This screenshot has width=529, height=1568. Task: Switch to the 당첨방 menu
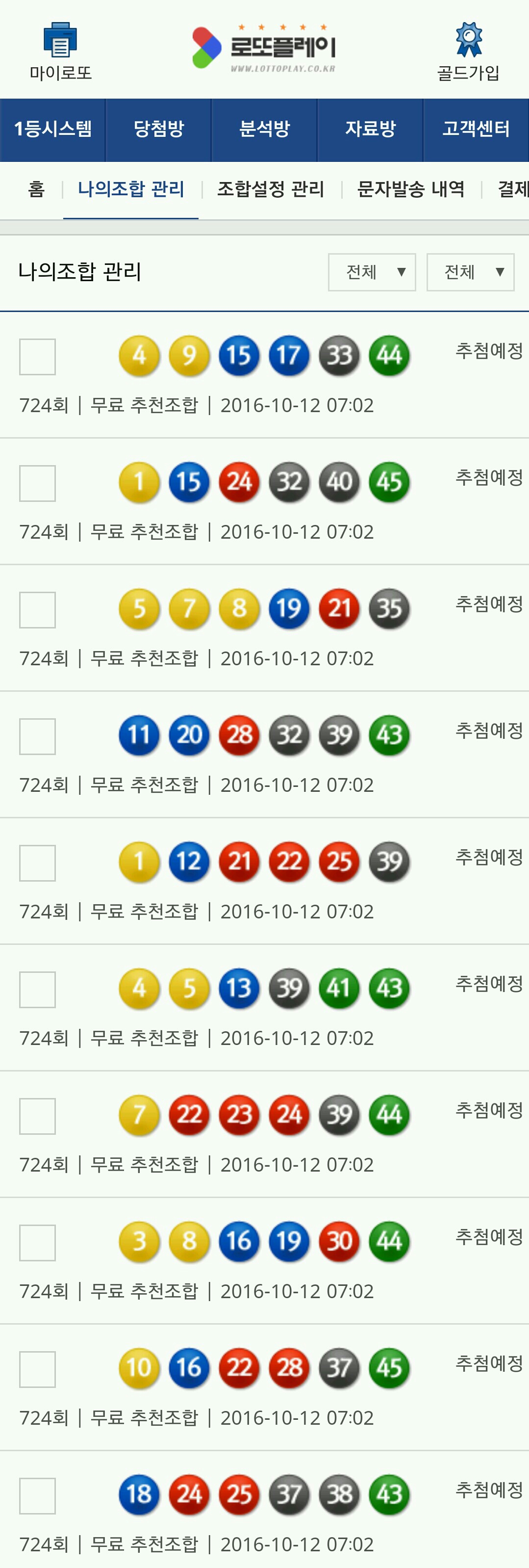coord(159,130)
